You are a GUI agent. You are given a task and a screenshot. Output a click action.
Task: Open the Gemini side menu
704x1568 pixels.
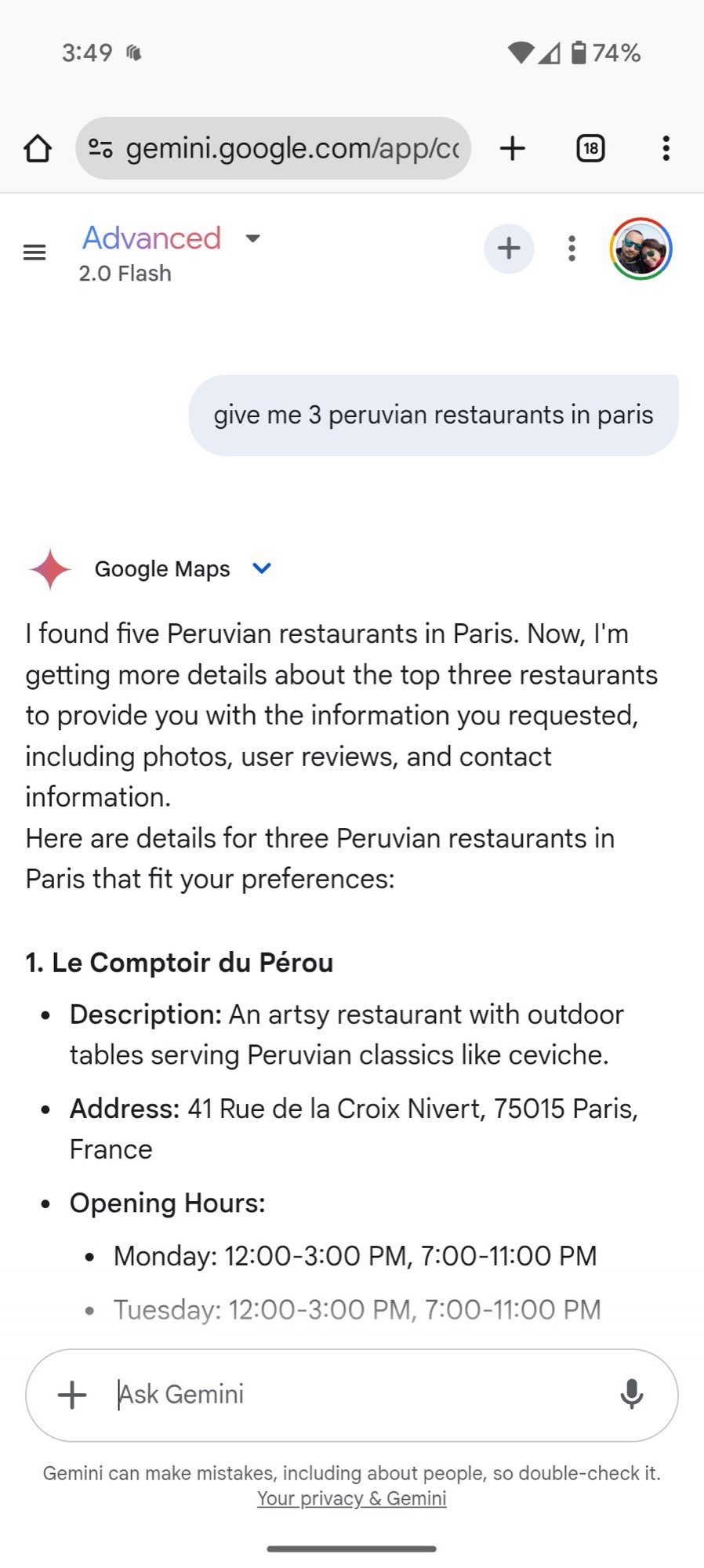coord(34,252)
